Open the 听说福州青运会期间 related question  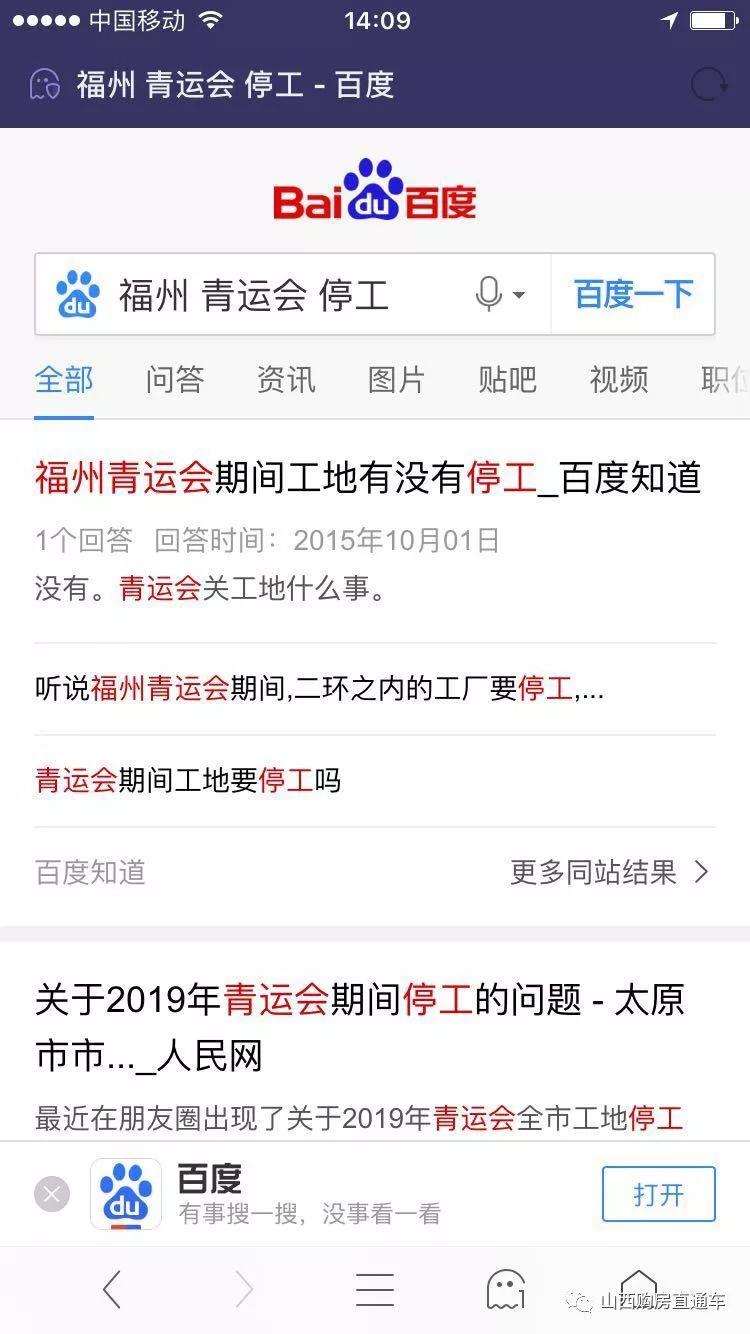(320, 689)
